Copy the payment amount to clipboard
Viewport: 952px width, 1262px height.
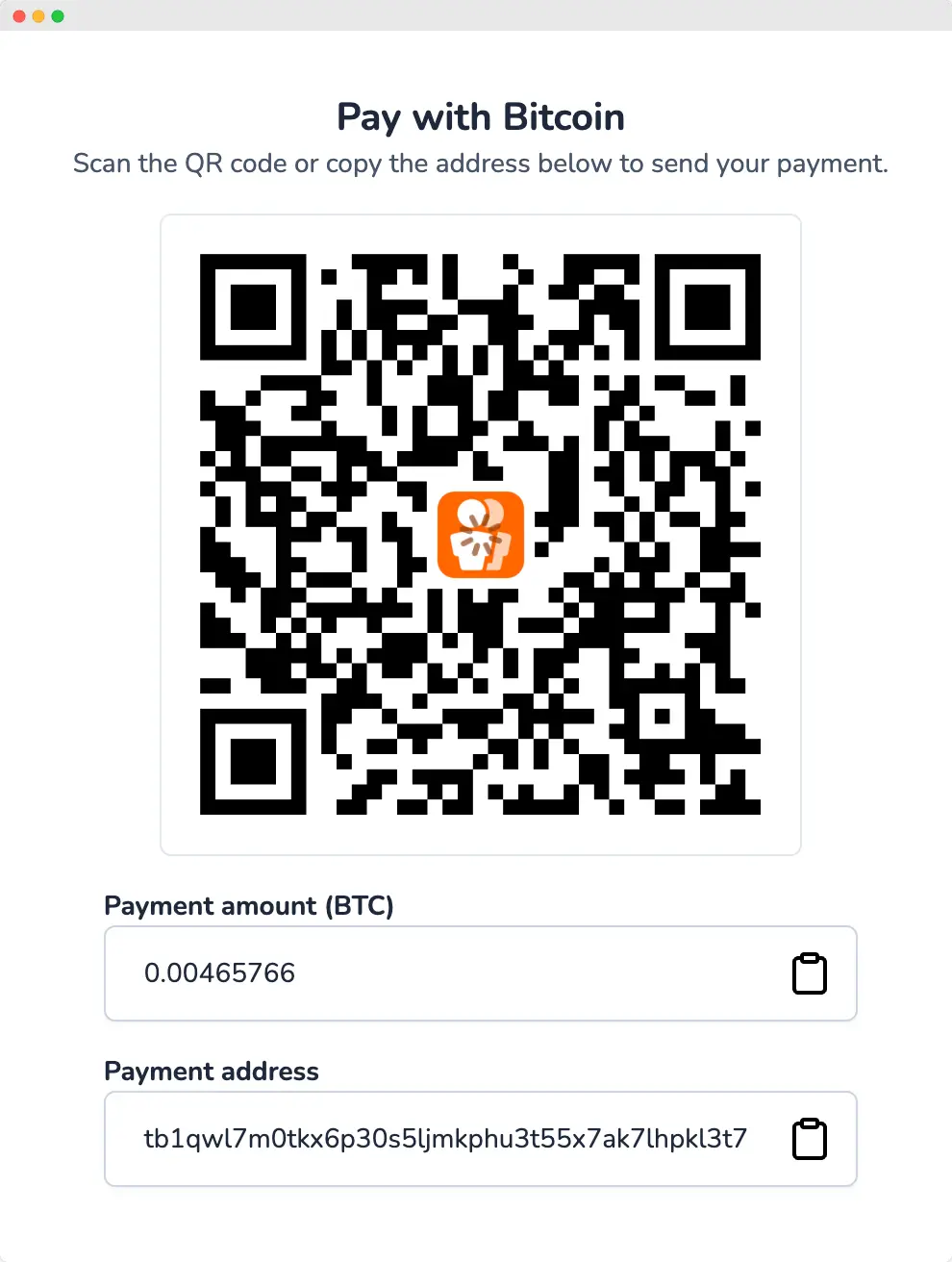[x=809, y=973]
